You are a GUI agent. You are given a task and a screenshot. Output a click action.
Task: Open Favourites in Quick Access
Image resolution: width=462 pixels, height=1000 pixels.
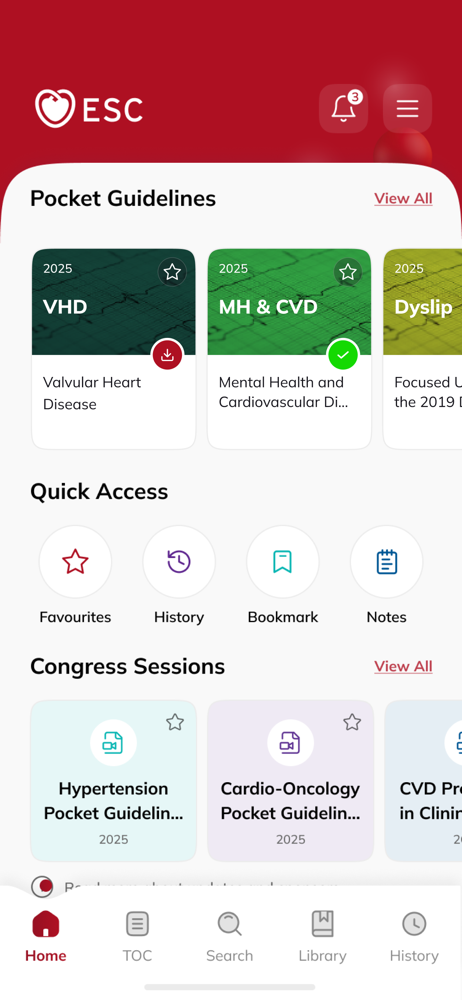(x=75, y=575)
